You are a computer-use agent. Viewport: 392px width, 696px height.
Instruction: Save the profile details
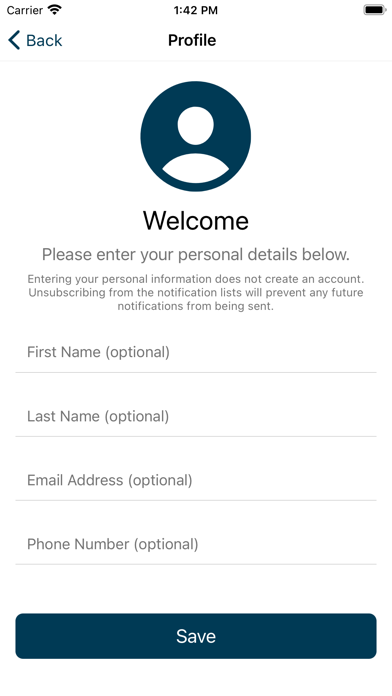(196, 636)
